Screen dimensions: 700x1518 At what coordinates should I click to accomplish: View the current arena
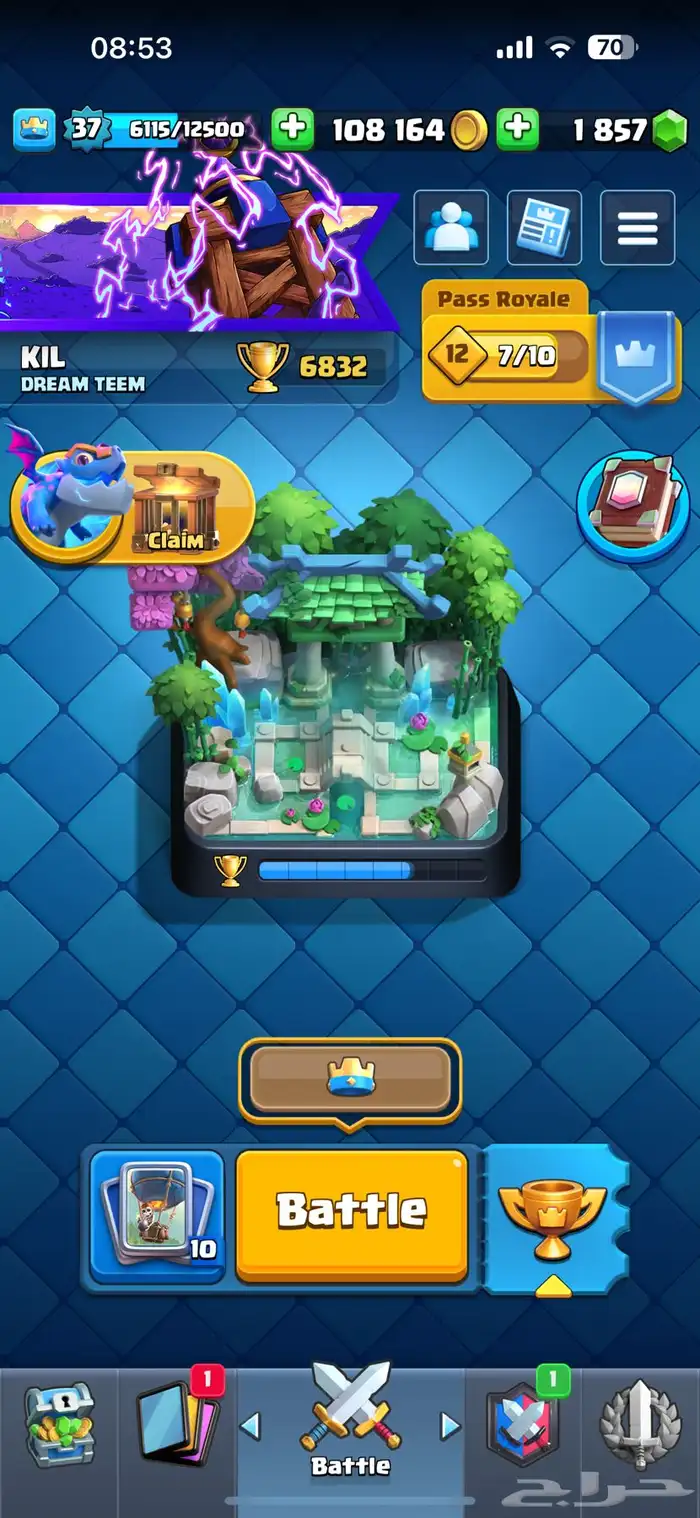(345, 690)
